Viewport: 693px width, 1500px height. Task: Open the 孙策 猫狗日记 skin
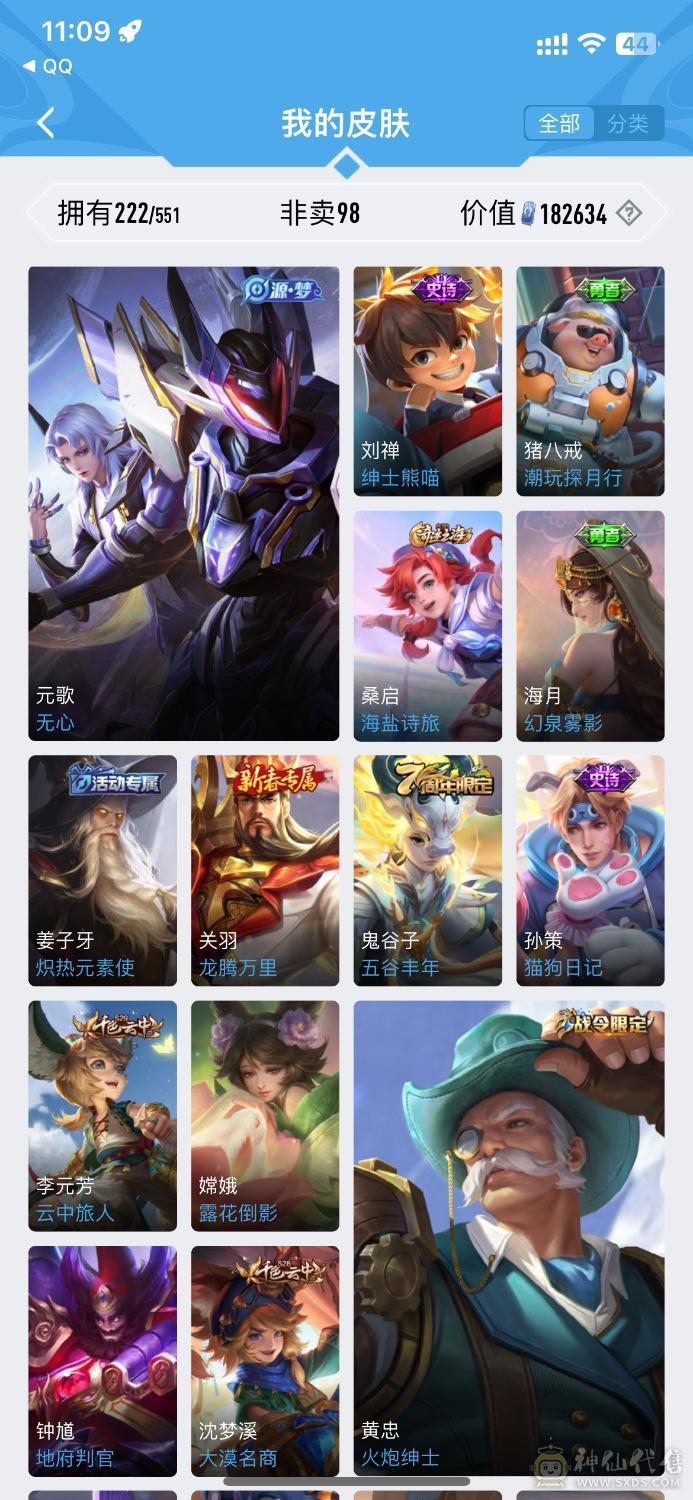590,870
